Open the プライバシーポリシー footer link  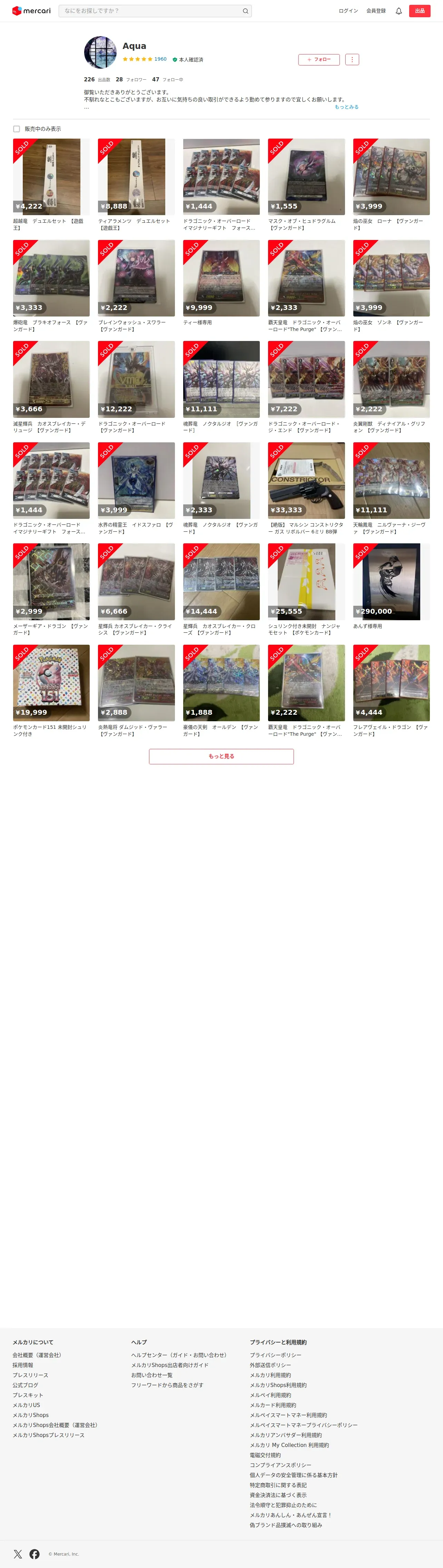tap(275, 1355)
